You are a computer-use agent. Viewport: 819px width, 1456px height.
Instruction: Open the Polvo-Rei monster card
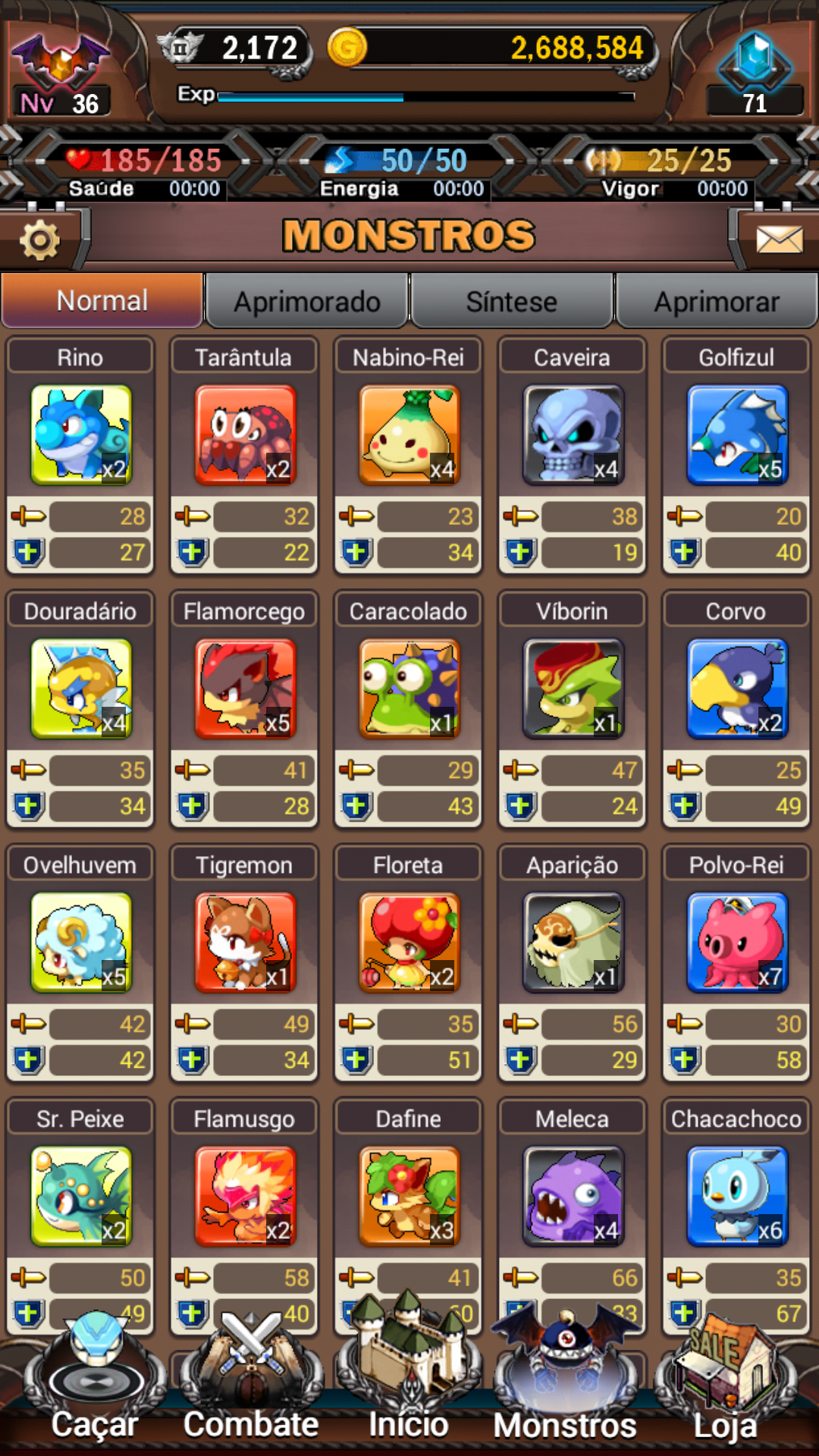click(x=736, y=963)
